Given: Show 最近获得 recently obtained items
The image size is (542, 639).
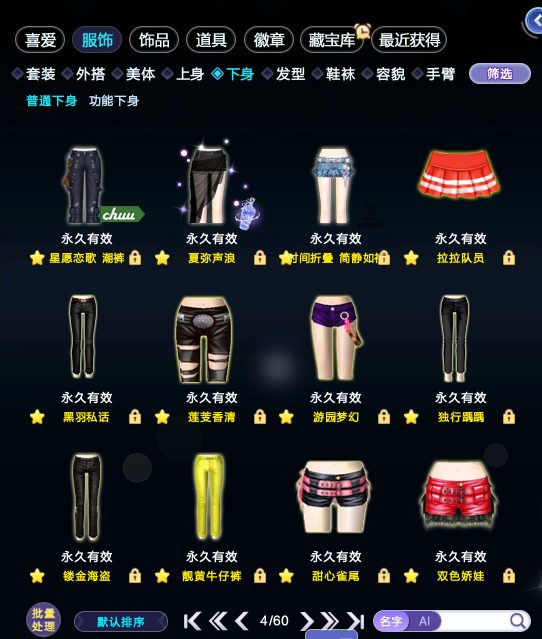Looking at the screenshot, I should pos(409,40).
